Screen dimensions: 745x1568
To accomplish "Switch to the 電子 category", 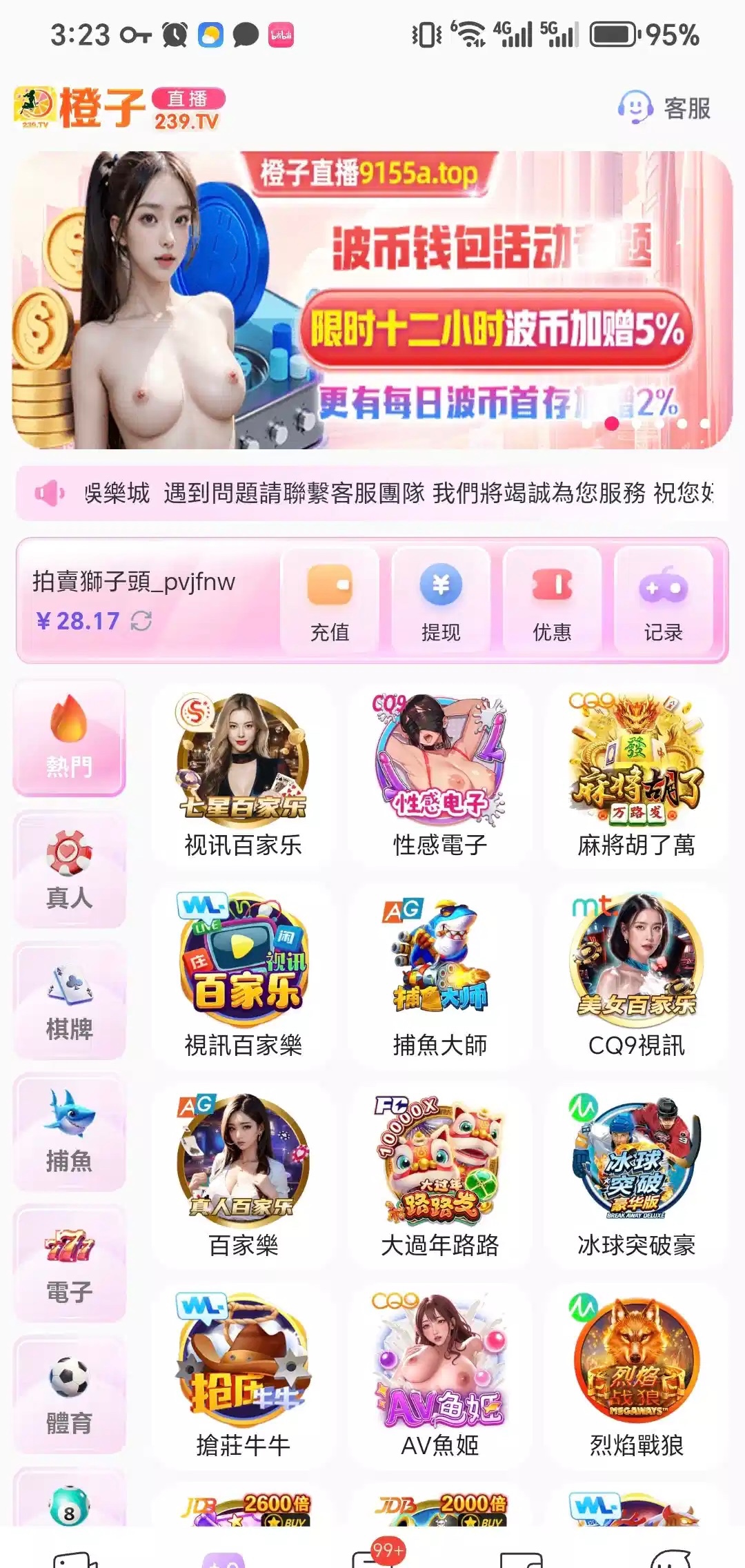I will point(69,1263).
